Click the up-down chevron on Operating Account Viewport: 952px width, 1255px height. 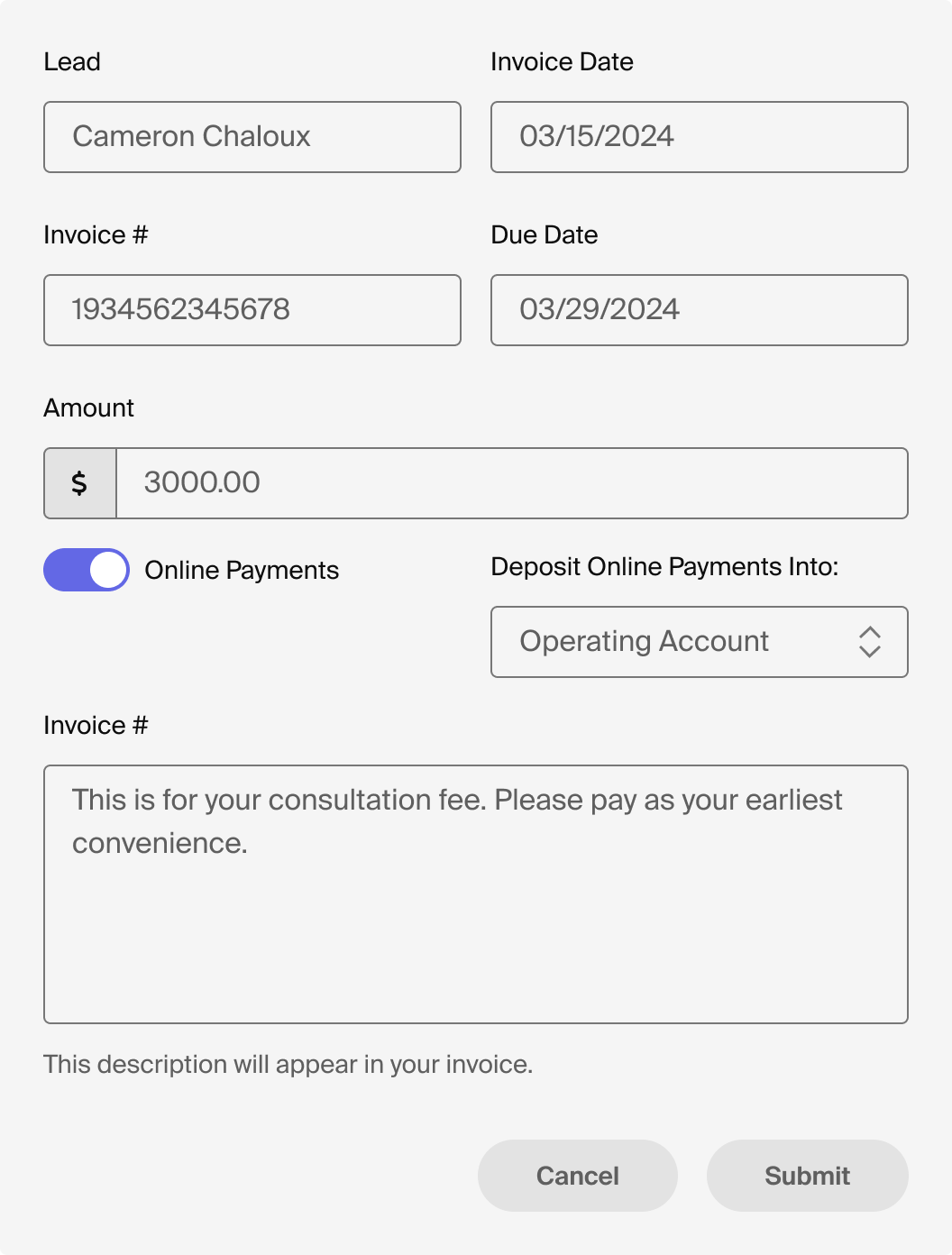pos(869,642)
